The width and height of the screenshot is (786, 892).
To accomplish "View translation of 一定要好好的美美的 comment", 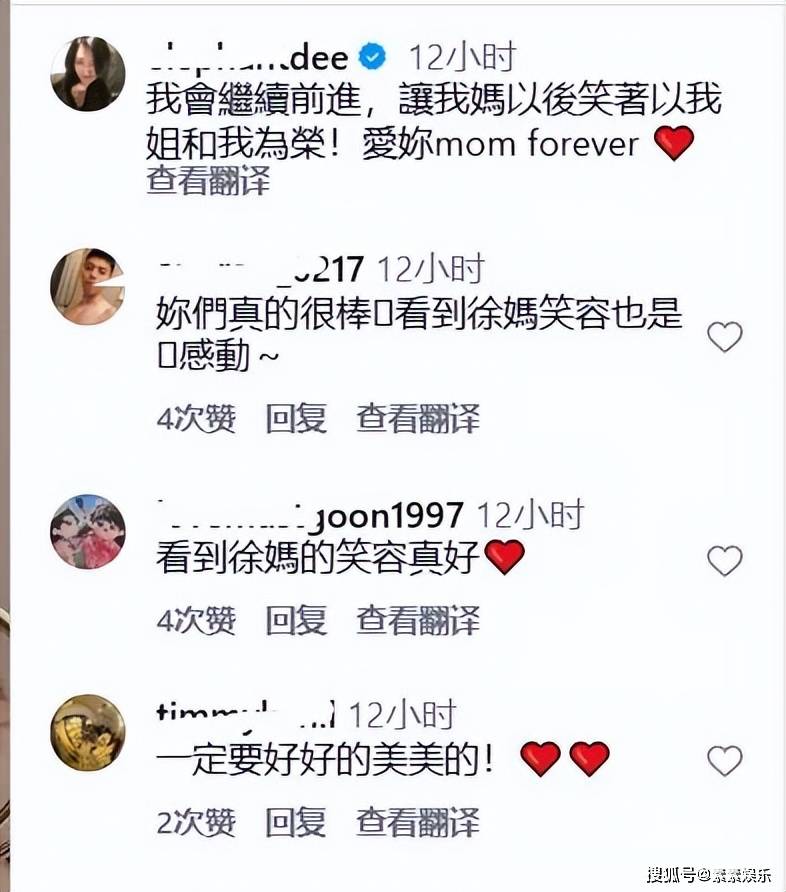I will [x=418, y=822].
